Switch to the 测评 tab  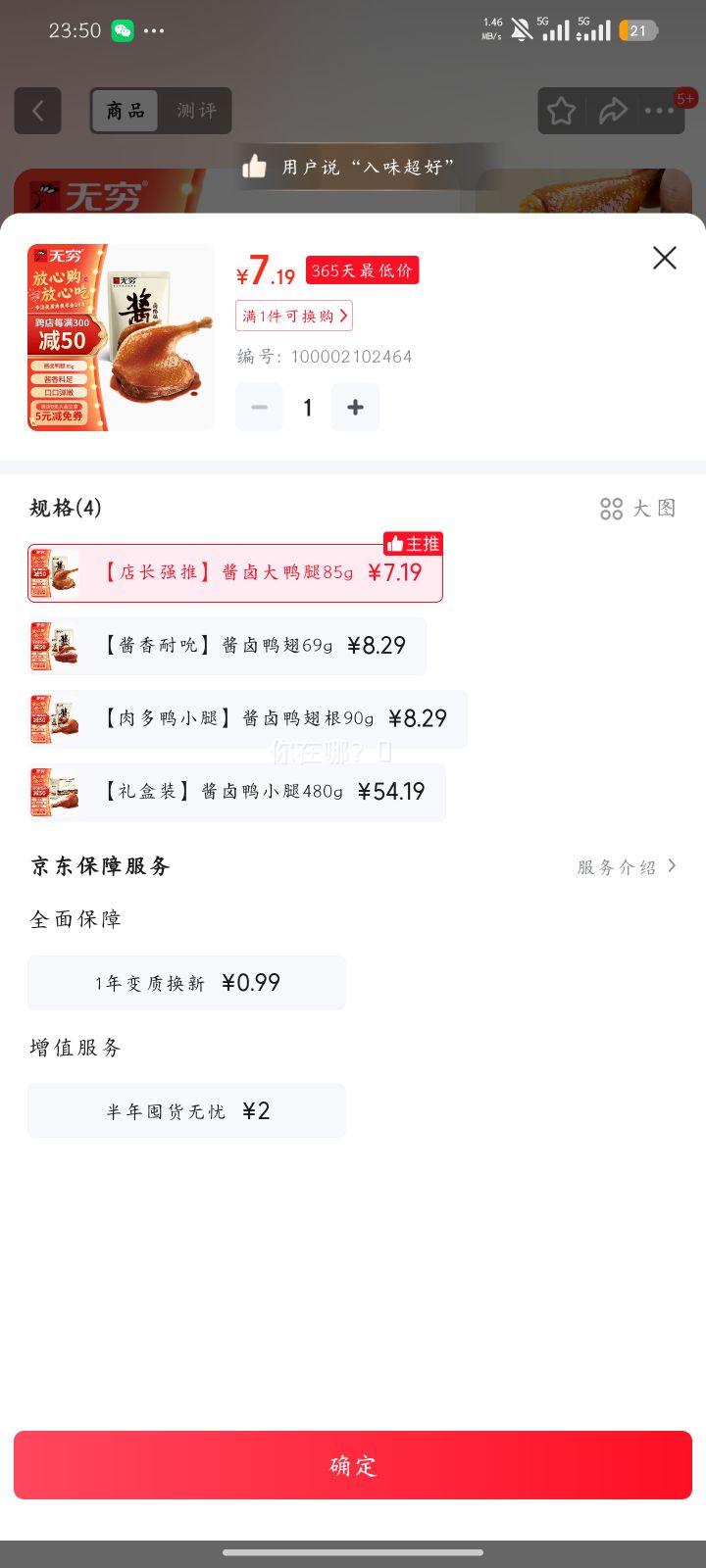pos(198,111)
